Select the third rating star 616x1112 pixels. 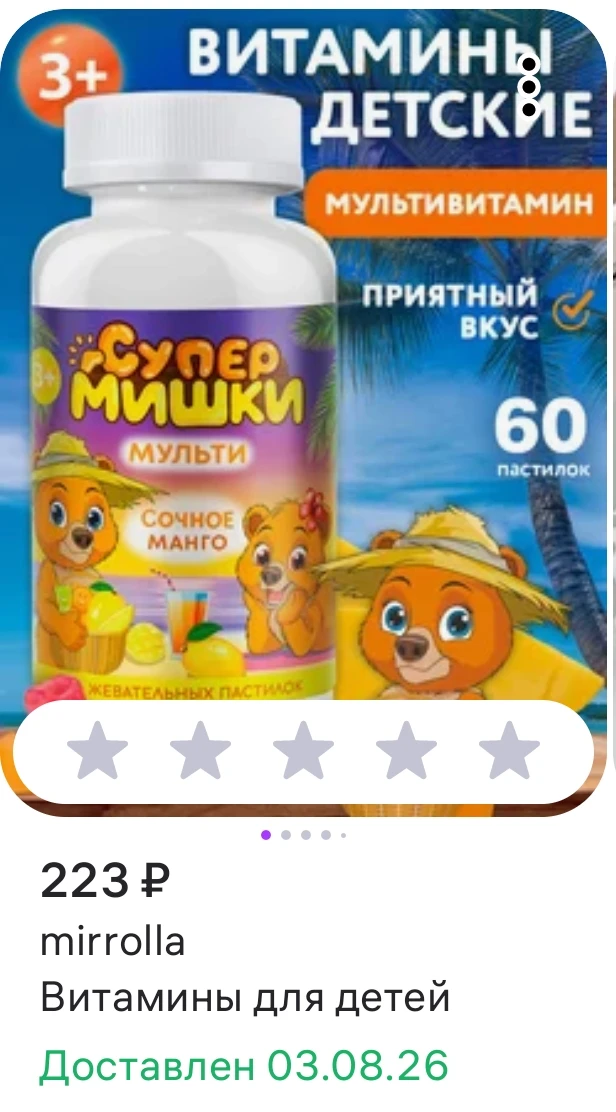[303, 751]
